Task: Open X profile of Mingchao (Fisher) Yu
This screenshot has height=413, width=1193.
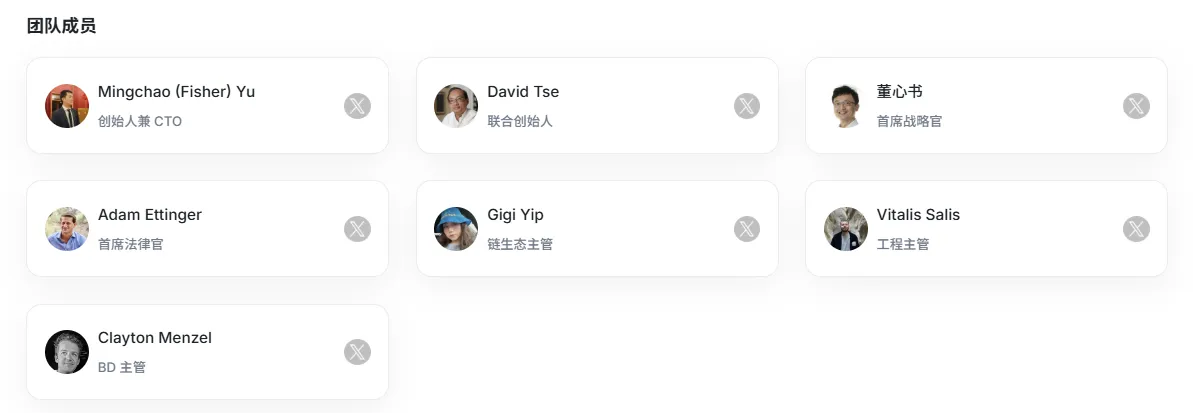Action: tap(357, 106)
